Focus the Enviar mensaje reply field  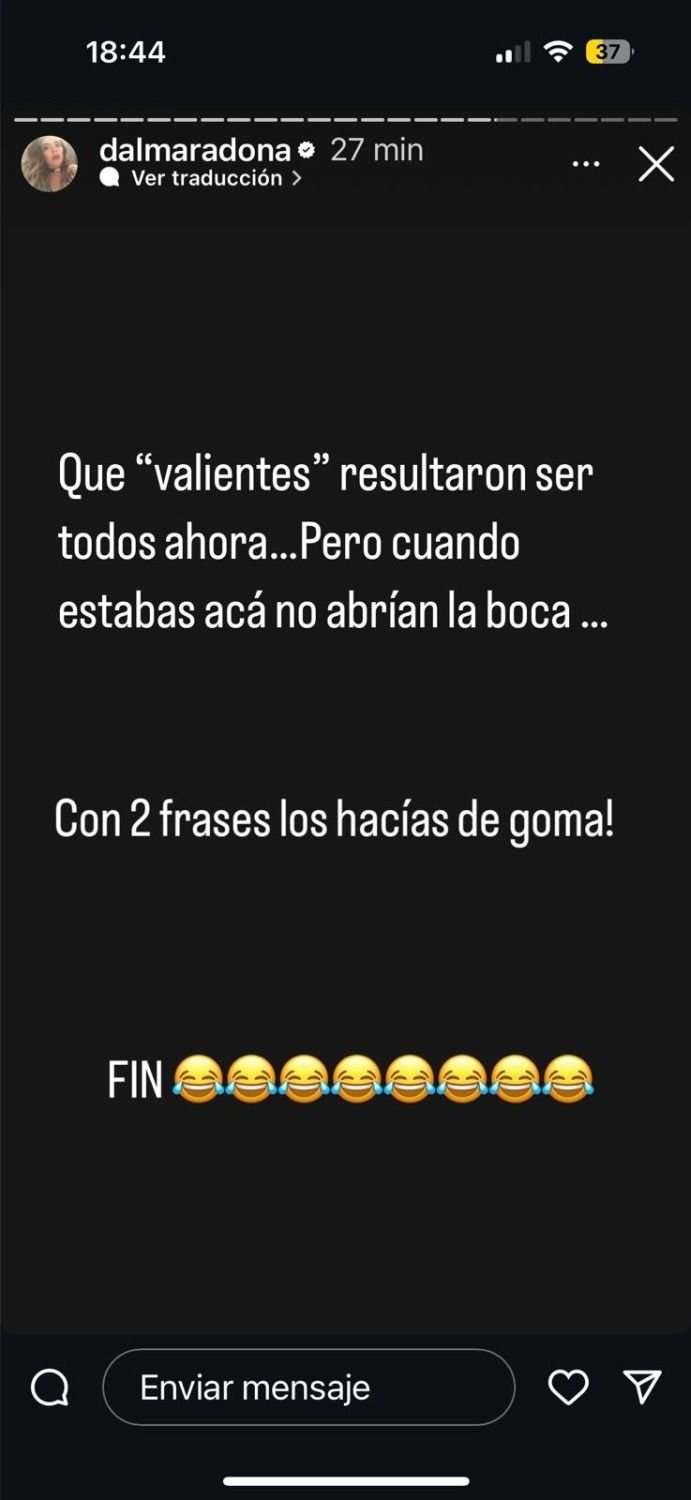pos(308,1387)
